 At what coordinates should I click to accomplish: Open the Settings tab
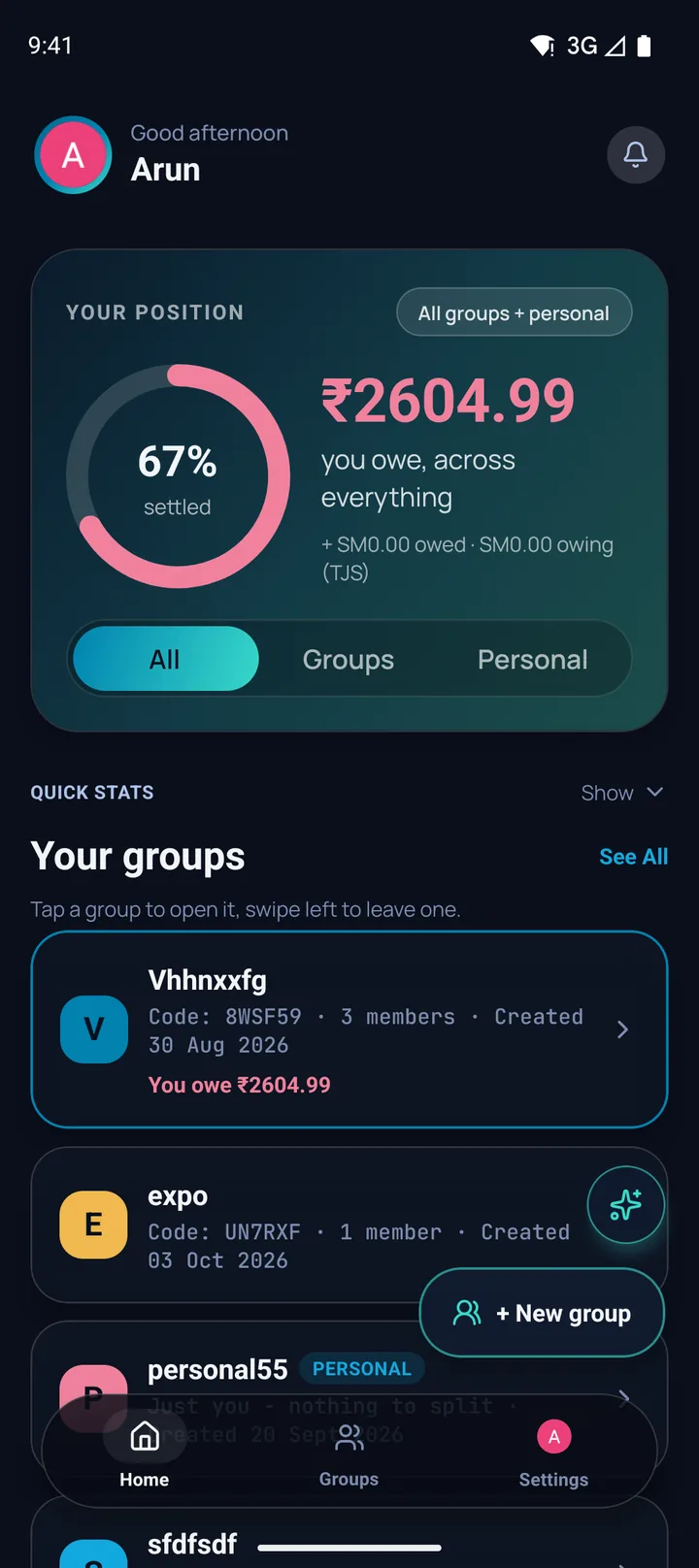(x=553, y=1453)
